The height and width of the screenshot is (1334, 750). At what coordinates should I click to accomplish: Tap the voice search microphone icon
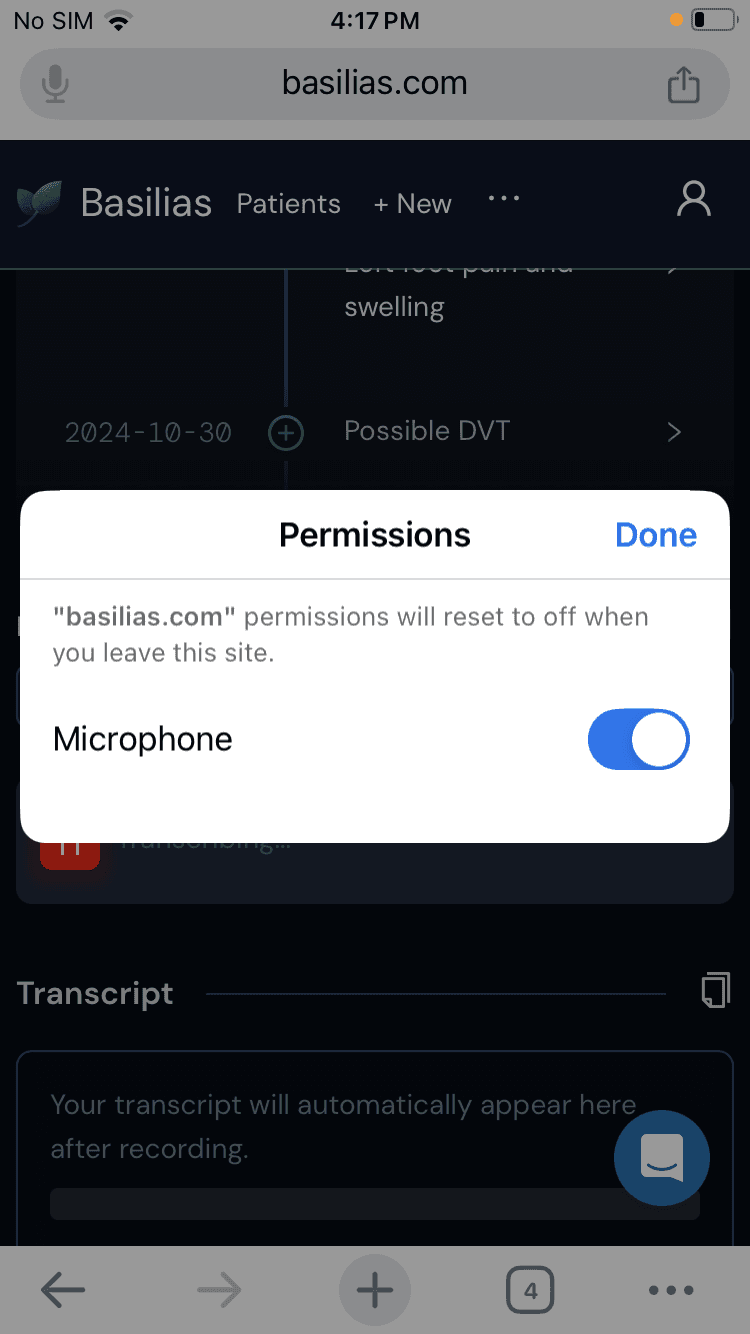[x=56, y=84]
